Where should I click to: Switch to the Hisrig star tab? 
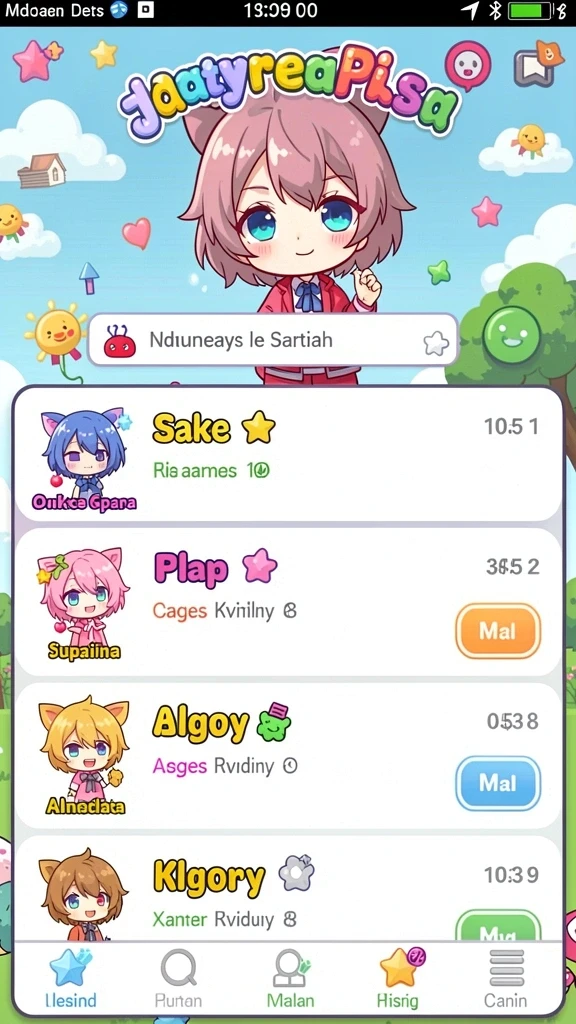coord(400,978)
